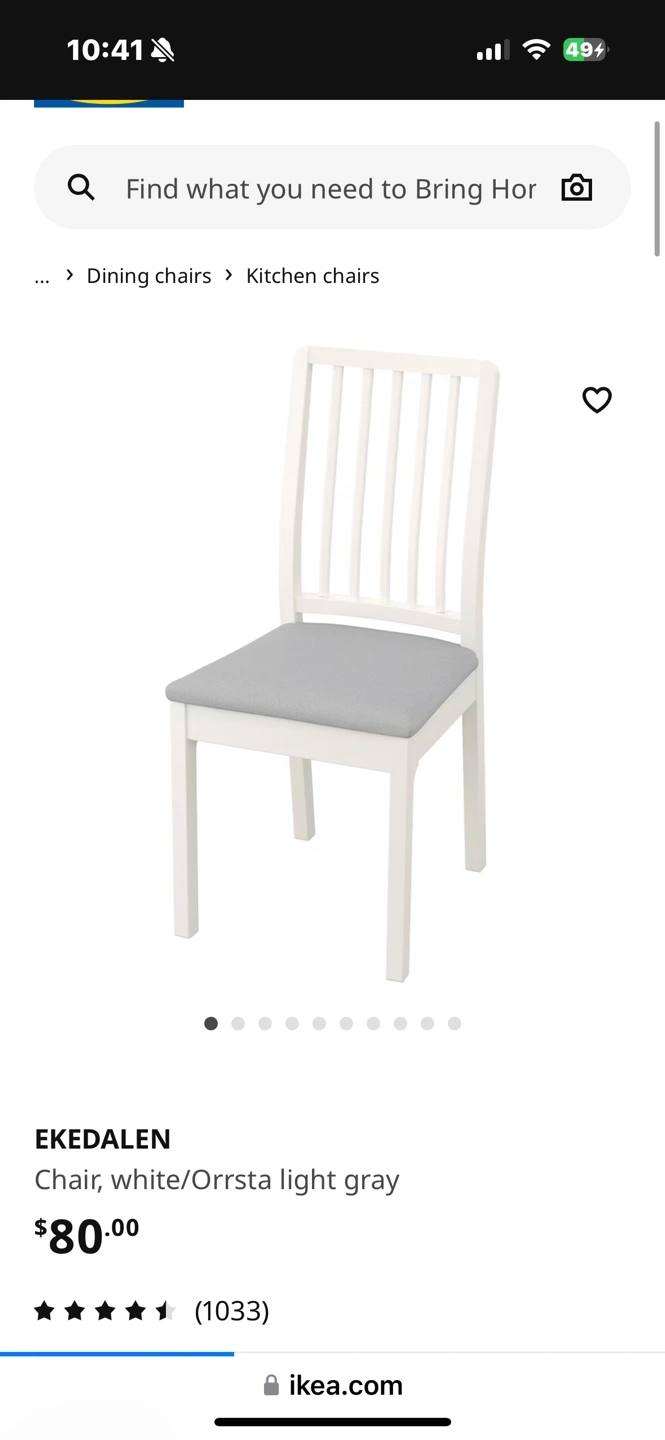This screenshot has width=665, height=1440.
Task: Save EKEDALEN chair to favorites
Action: coord(597,400)
